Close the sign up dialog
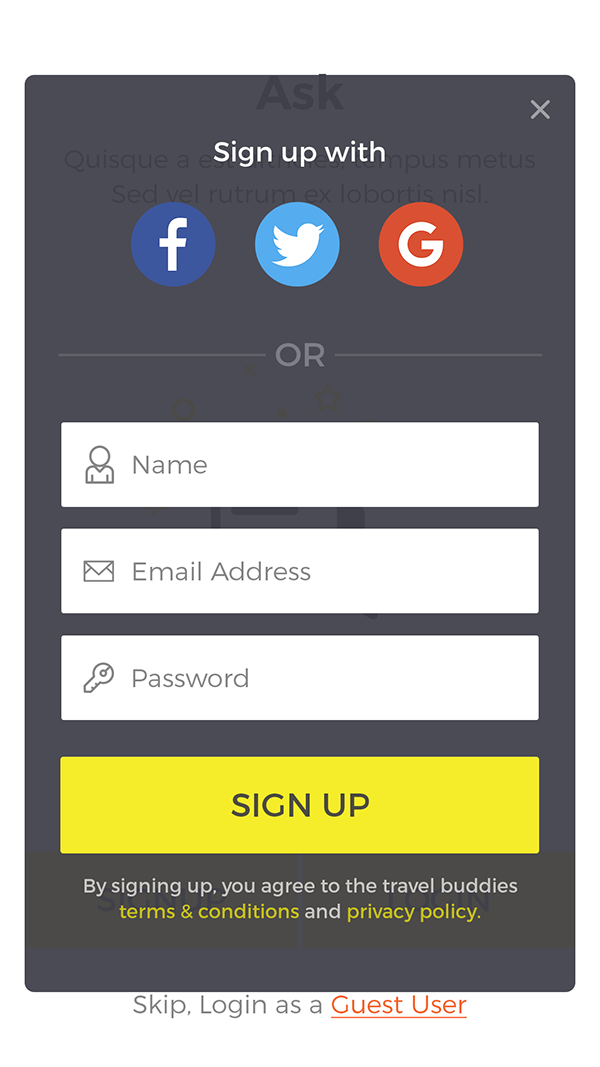The width and height of the screenshot is (600, 1067). (x=540, y=110)
